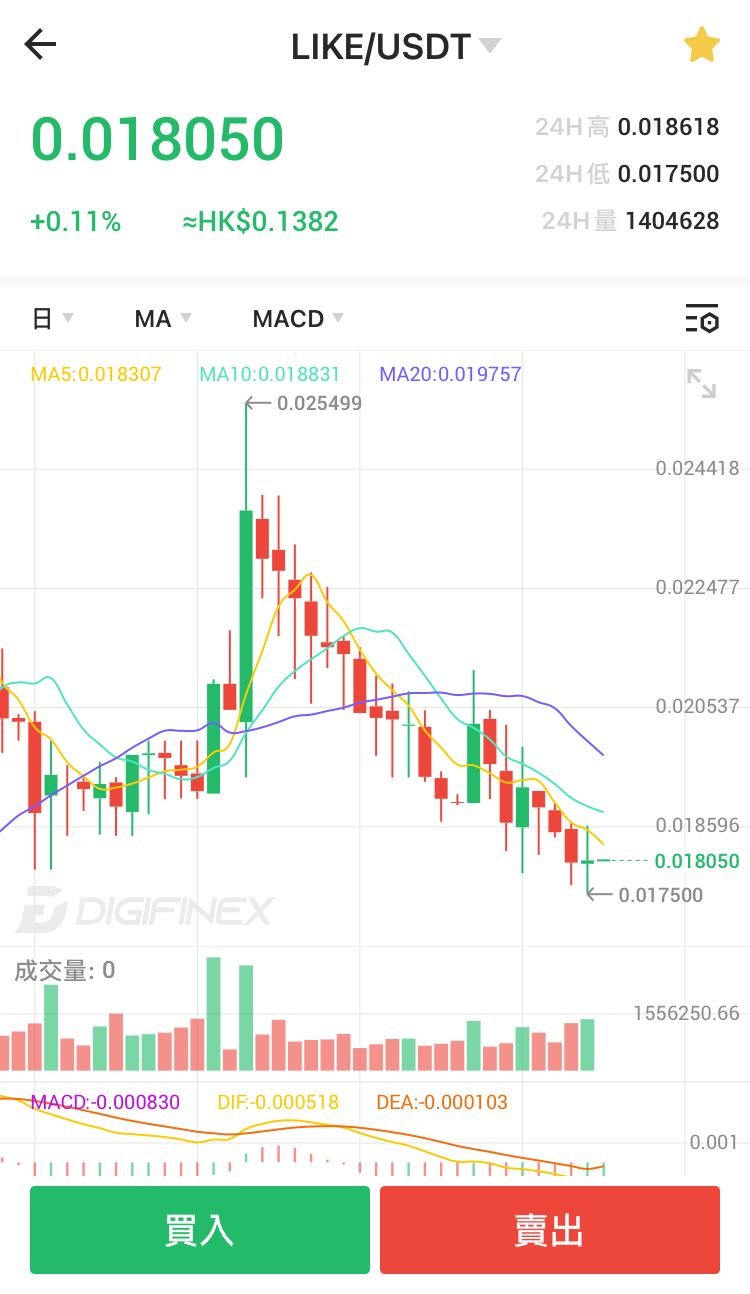Expand the chart to fullscreen
Image resolution: width=750 pixels, height=1294 pixels.
[702, 383]
